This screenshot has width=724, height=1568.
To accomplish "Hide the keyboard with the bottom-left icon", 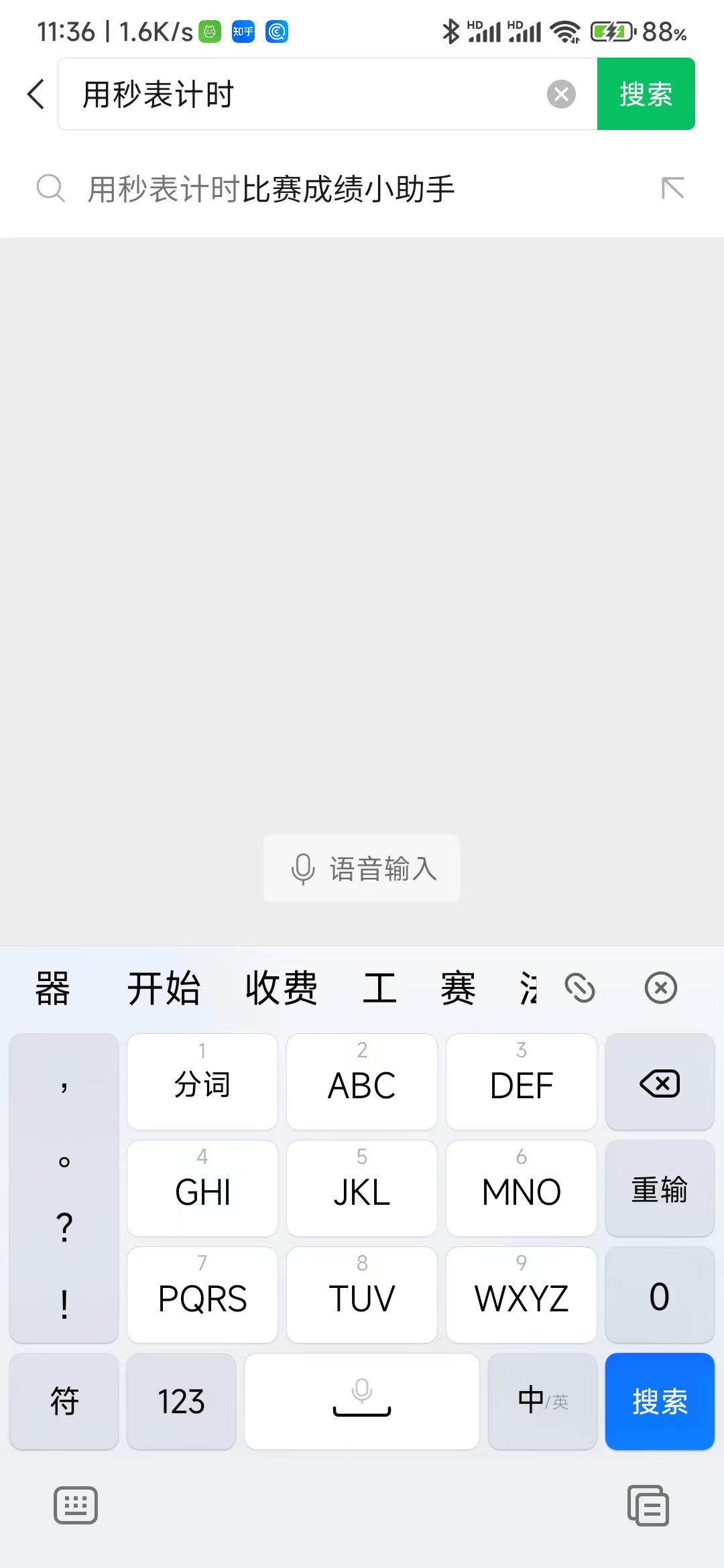I will [76, 1506].
